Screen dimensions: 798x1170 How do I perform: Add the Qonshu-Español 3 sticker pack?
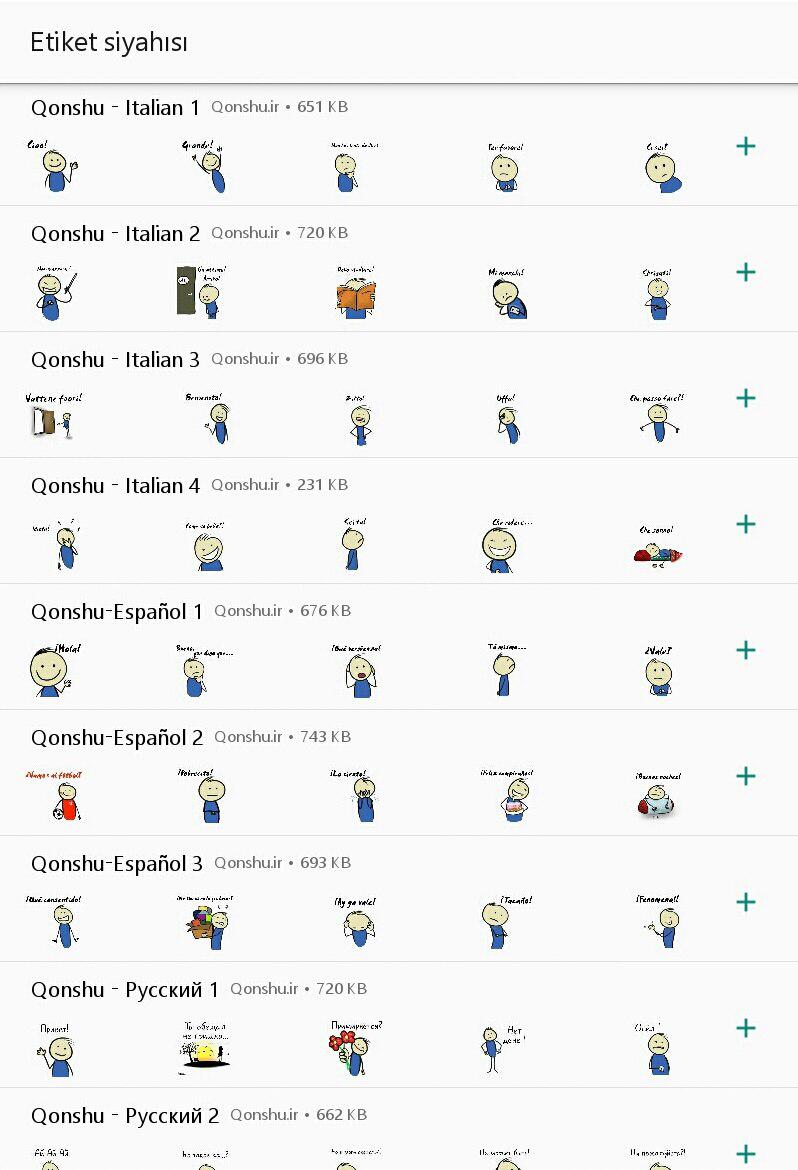745,902
